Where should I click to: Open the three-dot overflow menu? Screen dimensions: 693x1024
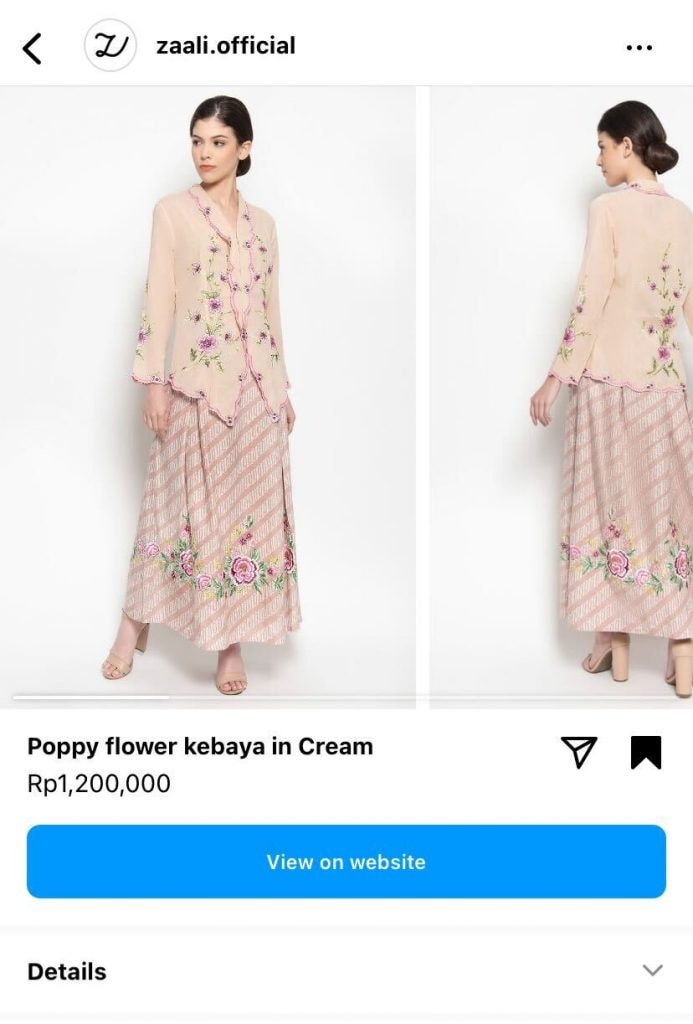pyautogui.click(x=639, y=47)
